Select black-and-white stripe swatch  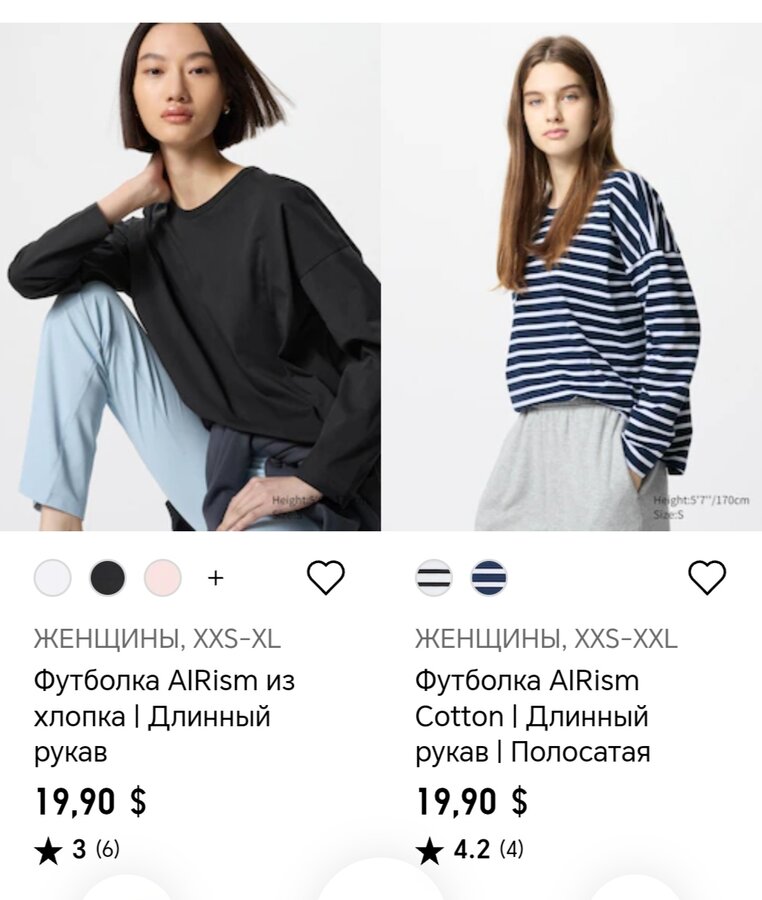pyautogui.click(x=434, y=578)
